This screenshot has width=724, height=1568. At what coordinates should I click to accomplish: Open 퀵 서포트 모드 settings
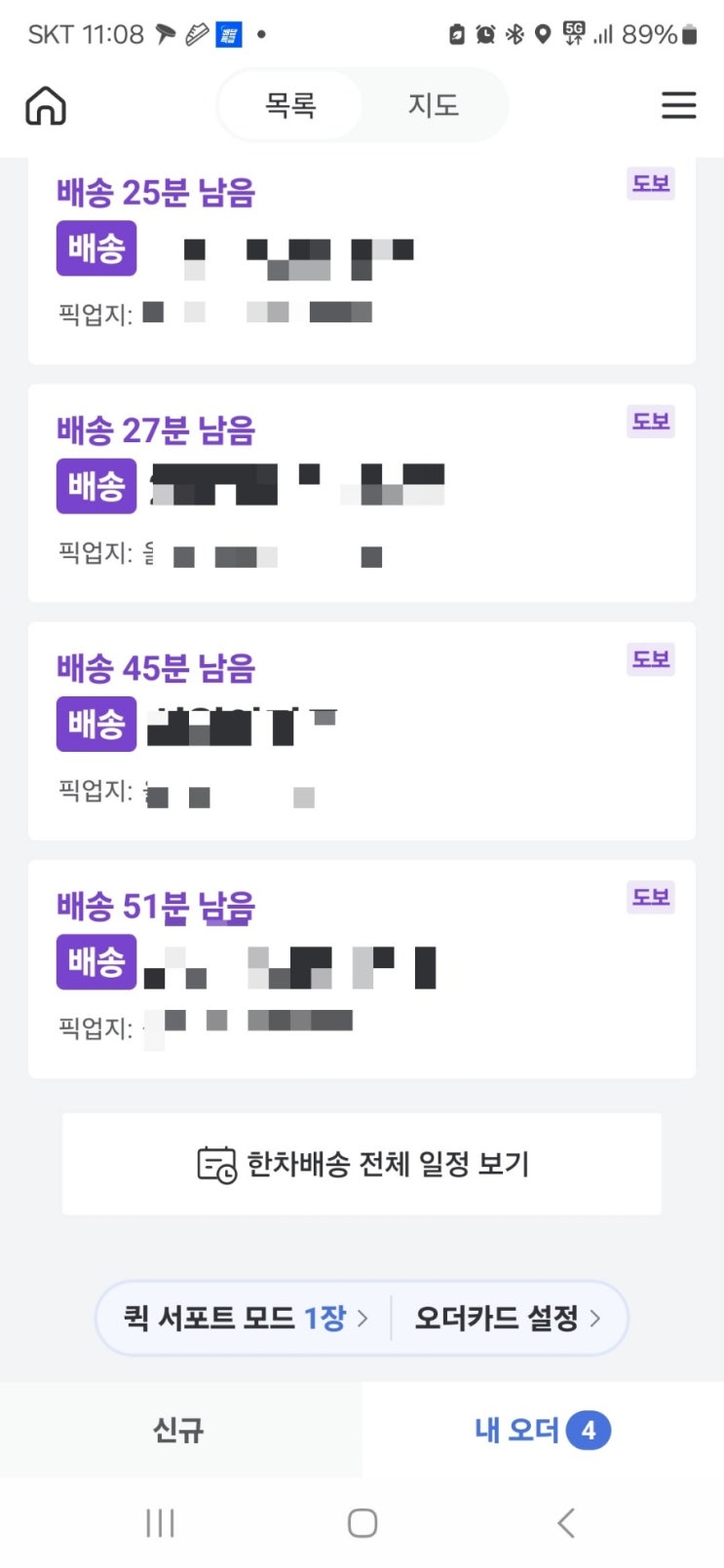click(x=246, y=1319)
